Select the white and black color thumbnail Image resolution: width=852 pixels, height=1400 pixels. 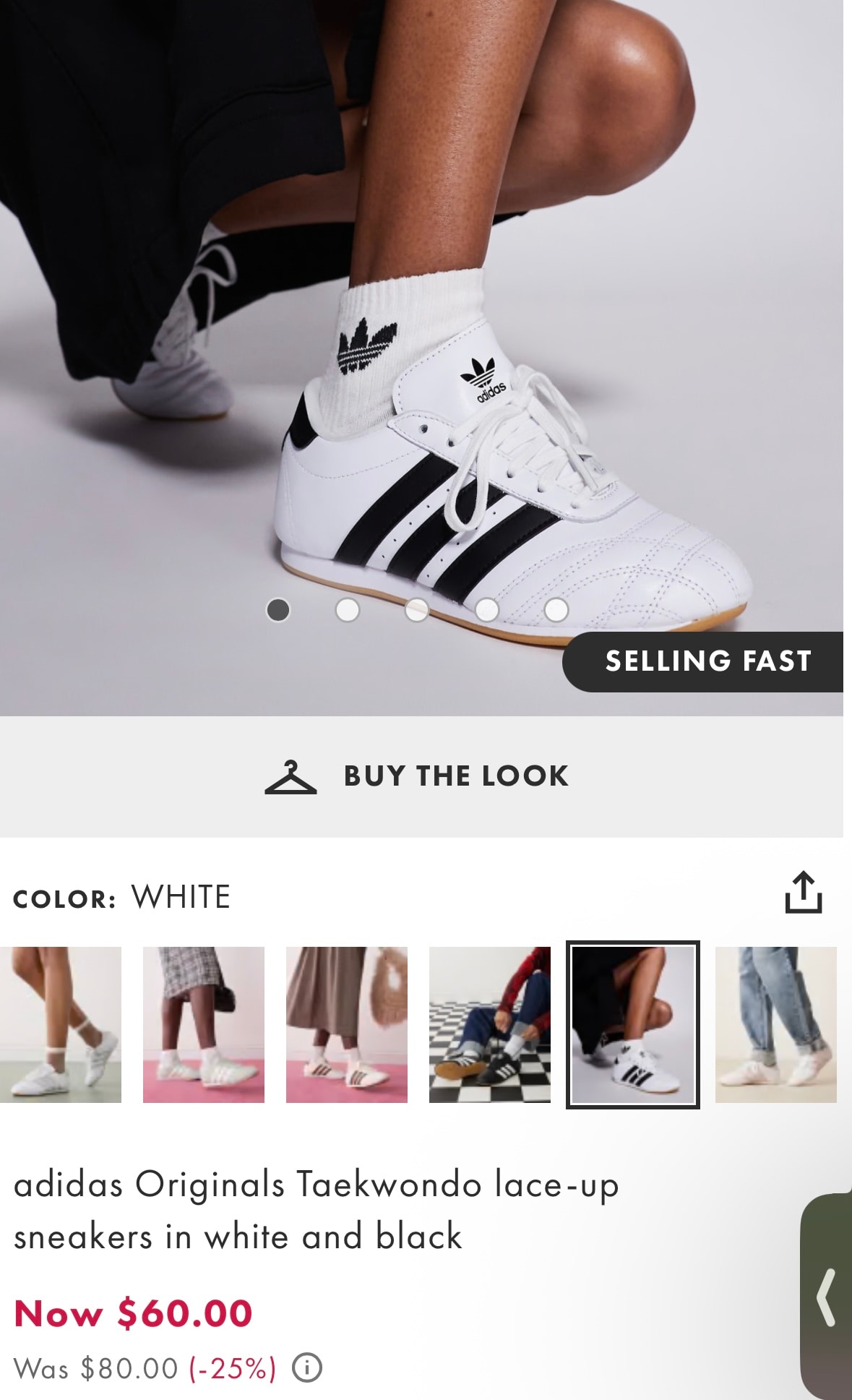(632, 1024)
